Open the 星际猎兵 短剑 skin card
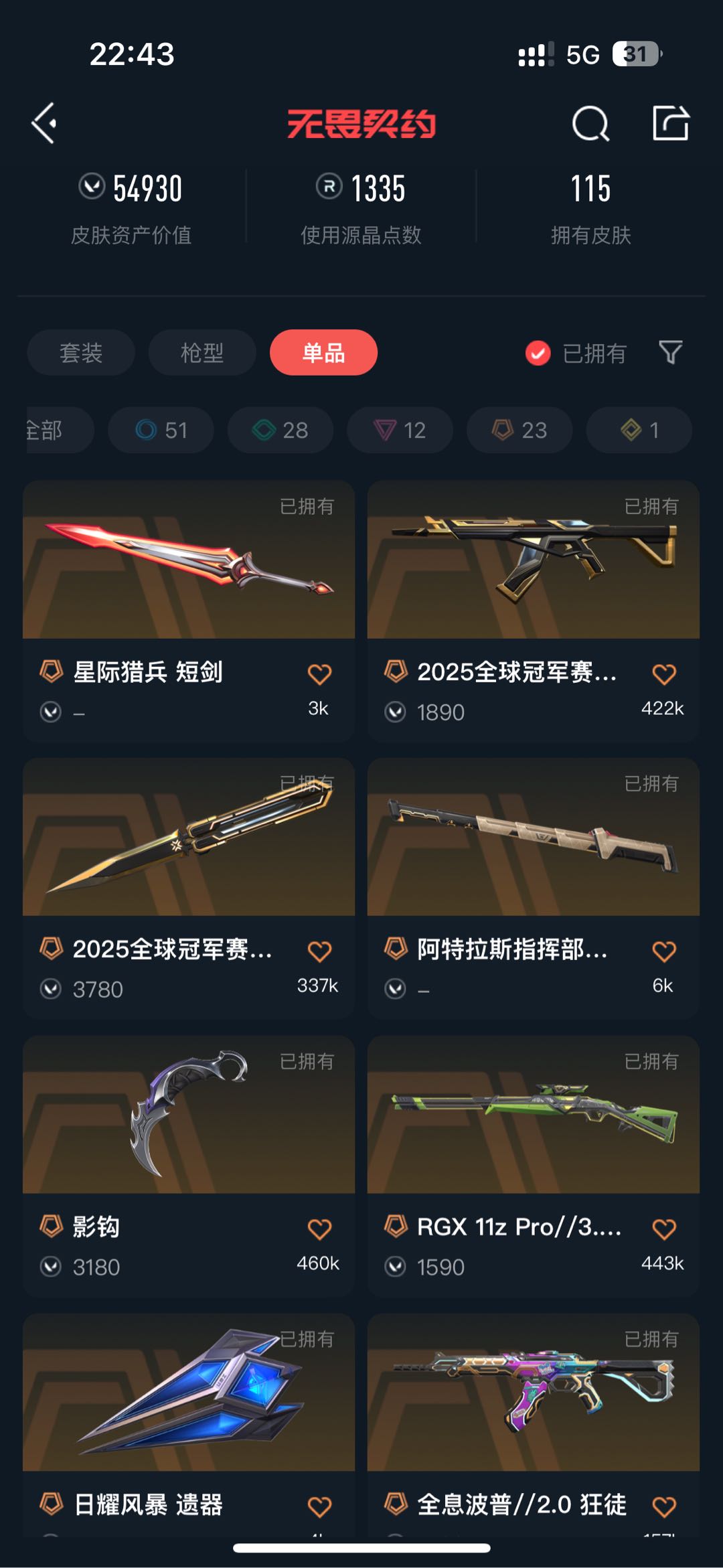The height and width of the screenshot is (1568, 723). (x=189, y=611)
